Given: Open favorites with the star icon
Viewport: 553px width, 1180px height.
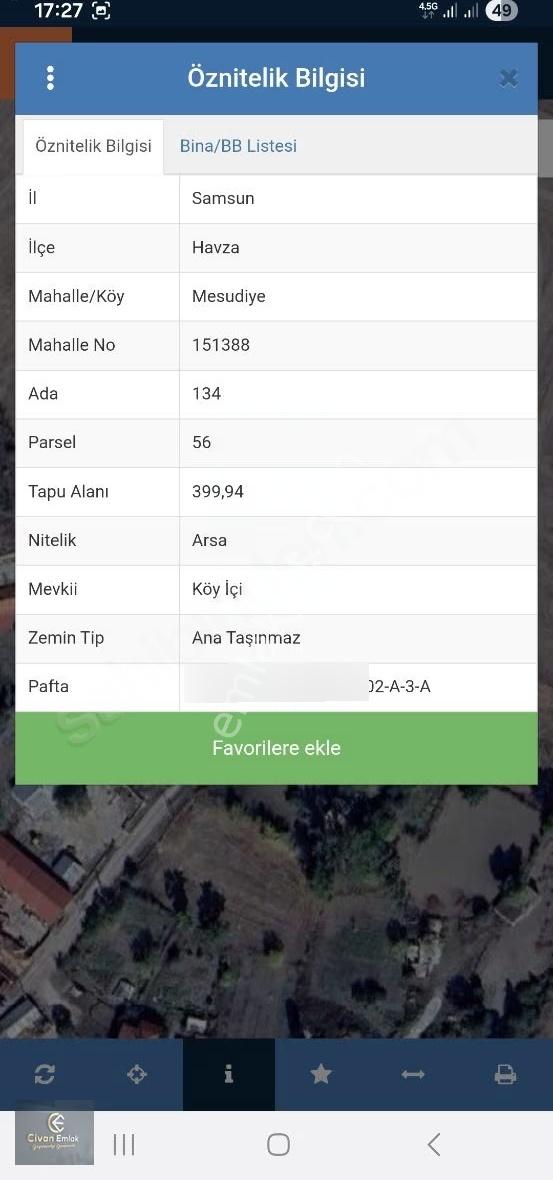Looking at the screenshot, I should pos(321,1075).
